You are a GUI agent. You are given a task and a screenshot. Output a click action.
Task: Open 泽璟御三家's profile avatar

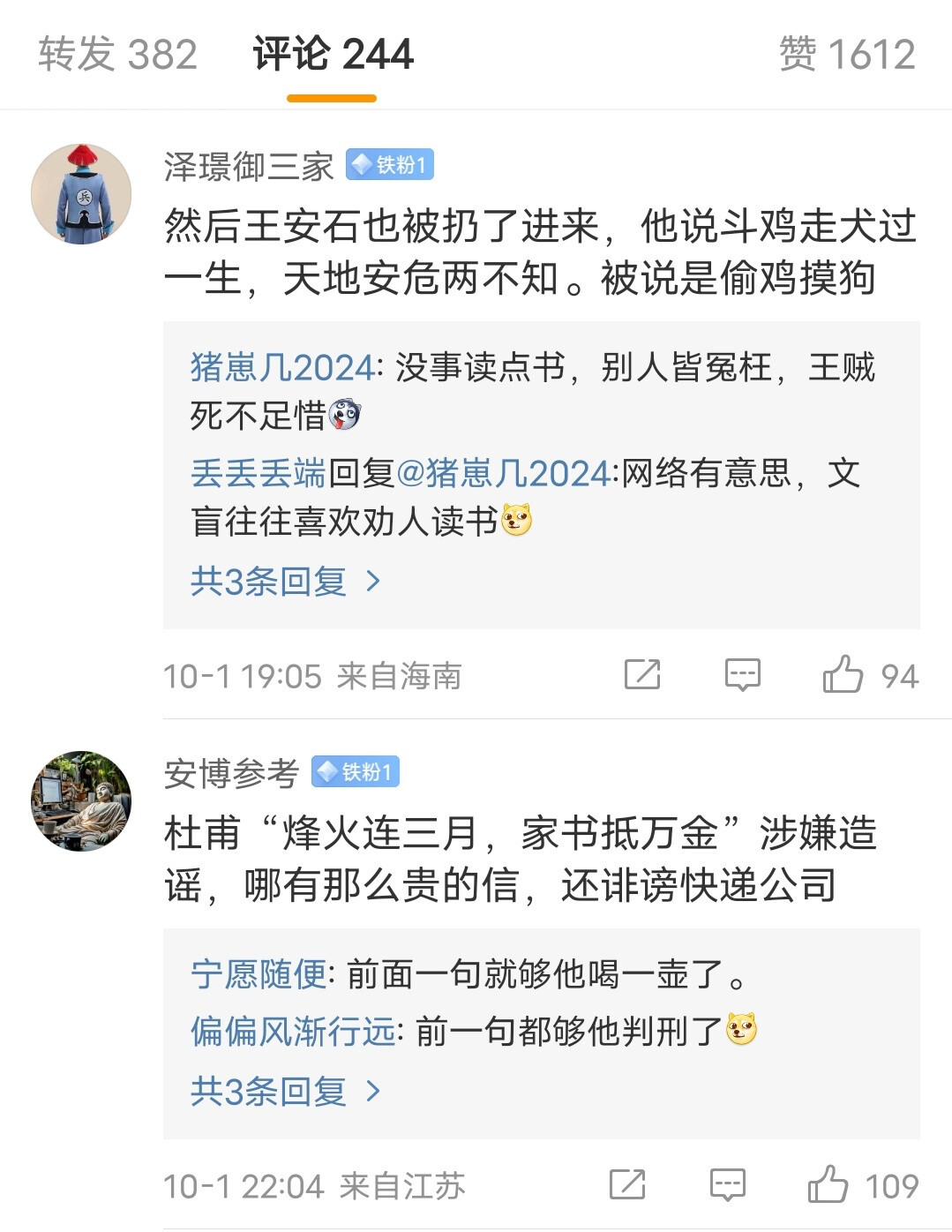81,194
